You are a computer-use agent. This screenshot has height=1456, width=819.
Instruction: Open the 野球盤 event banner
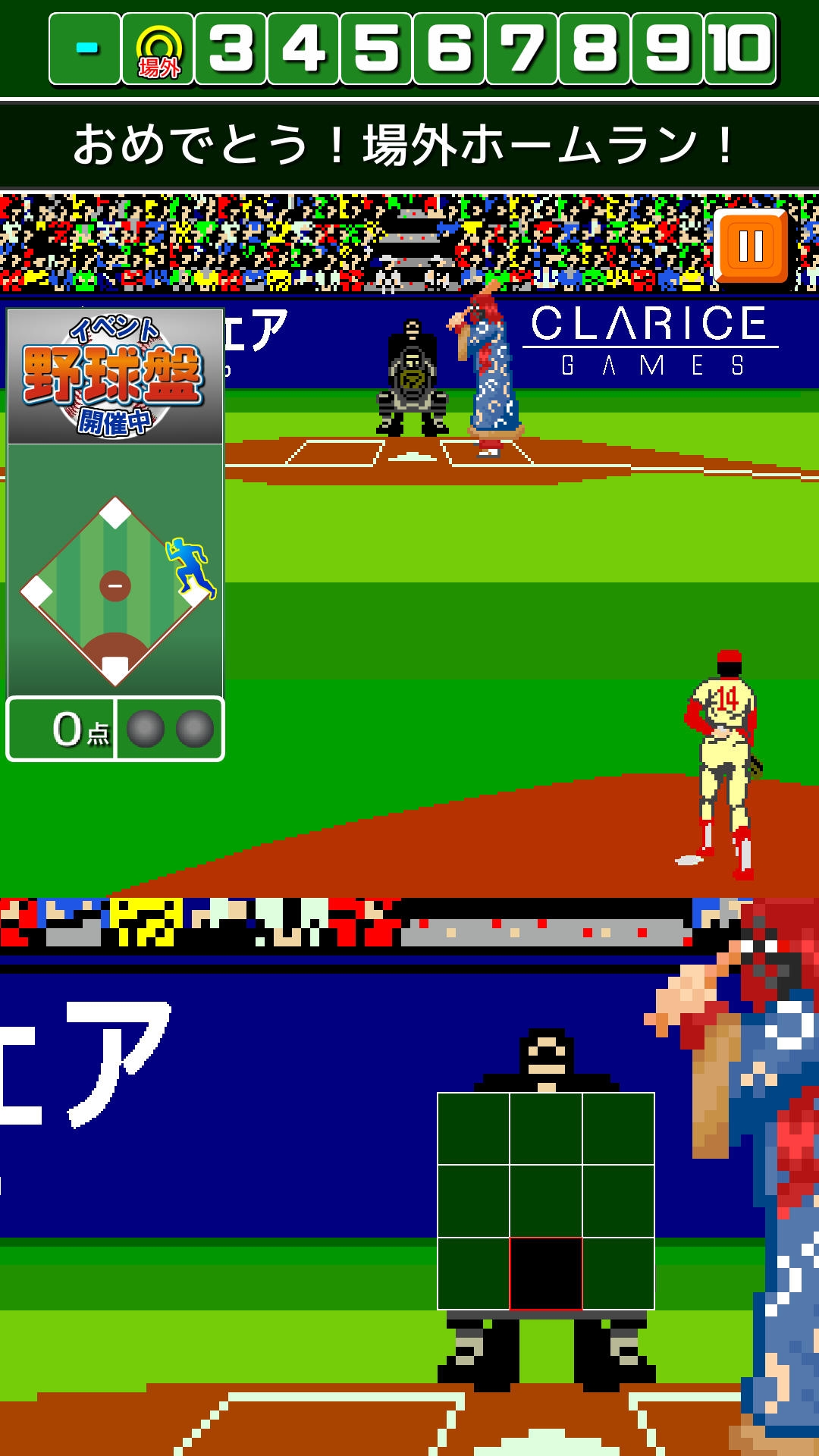click(115, 376)
